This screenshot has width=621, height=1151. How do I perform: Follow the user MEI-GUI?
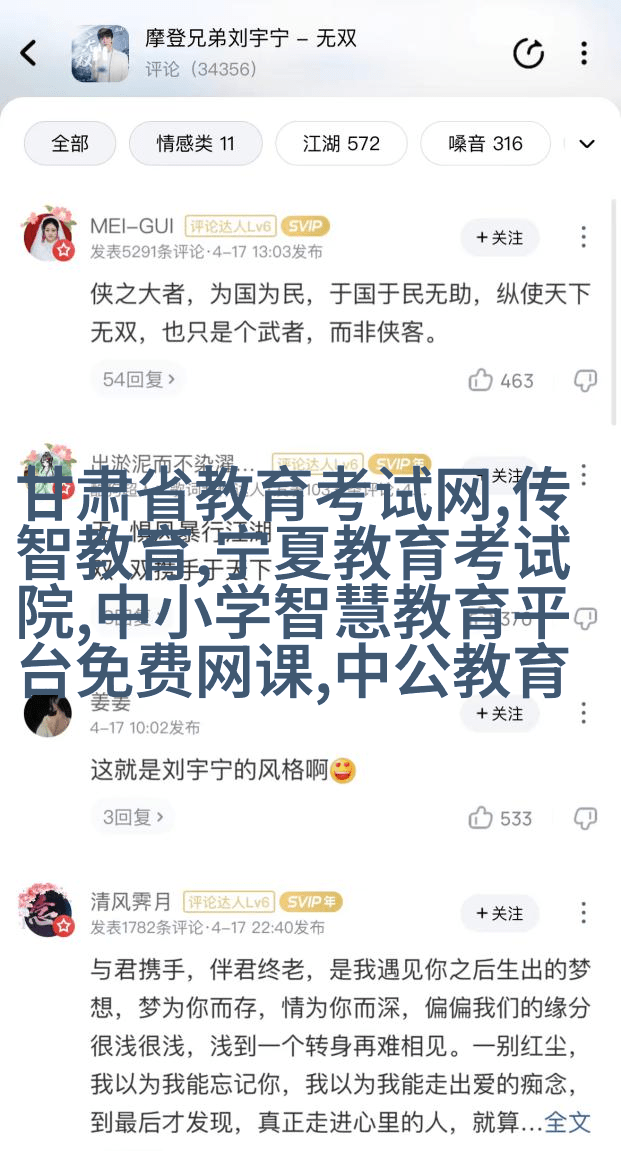499,237
